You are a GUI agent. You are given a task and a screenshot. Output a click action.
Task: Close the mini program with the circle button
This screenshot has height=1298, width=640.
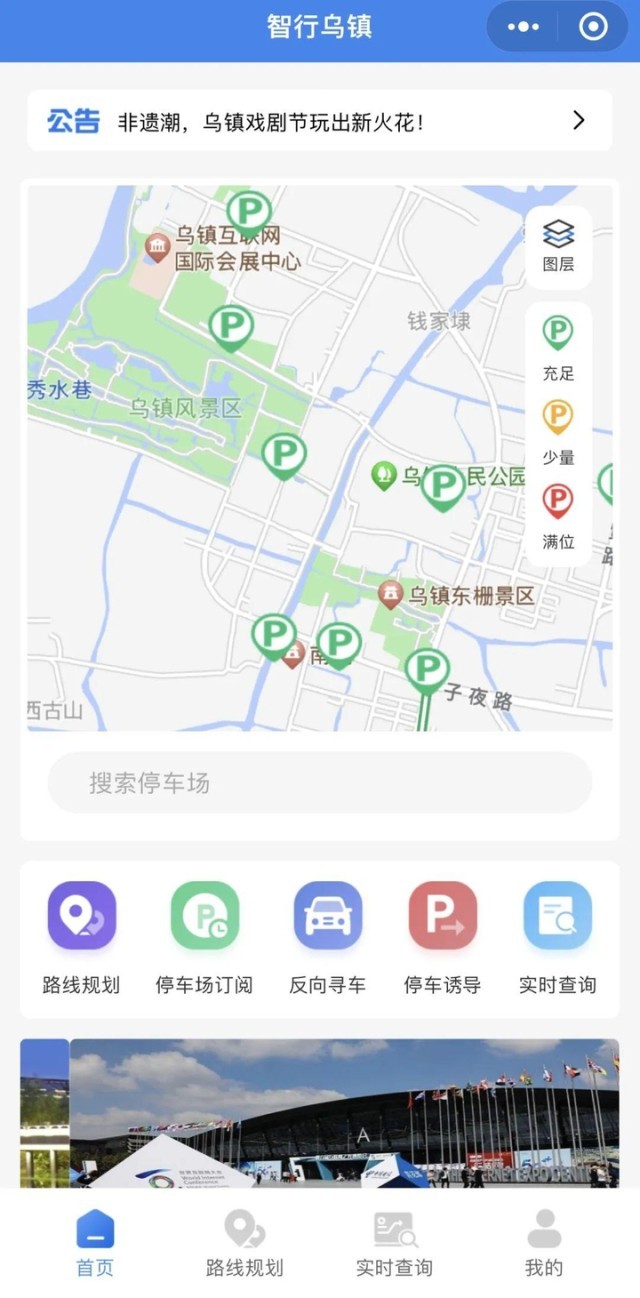593,27
